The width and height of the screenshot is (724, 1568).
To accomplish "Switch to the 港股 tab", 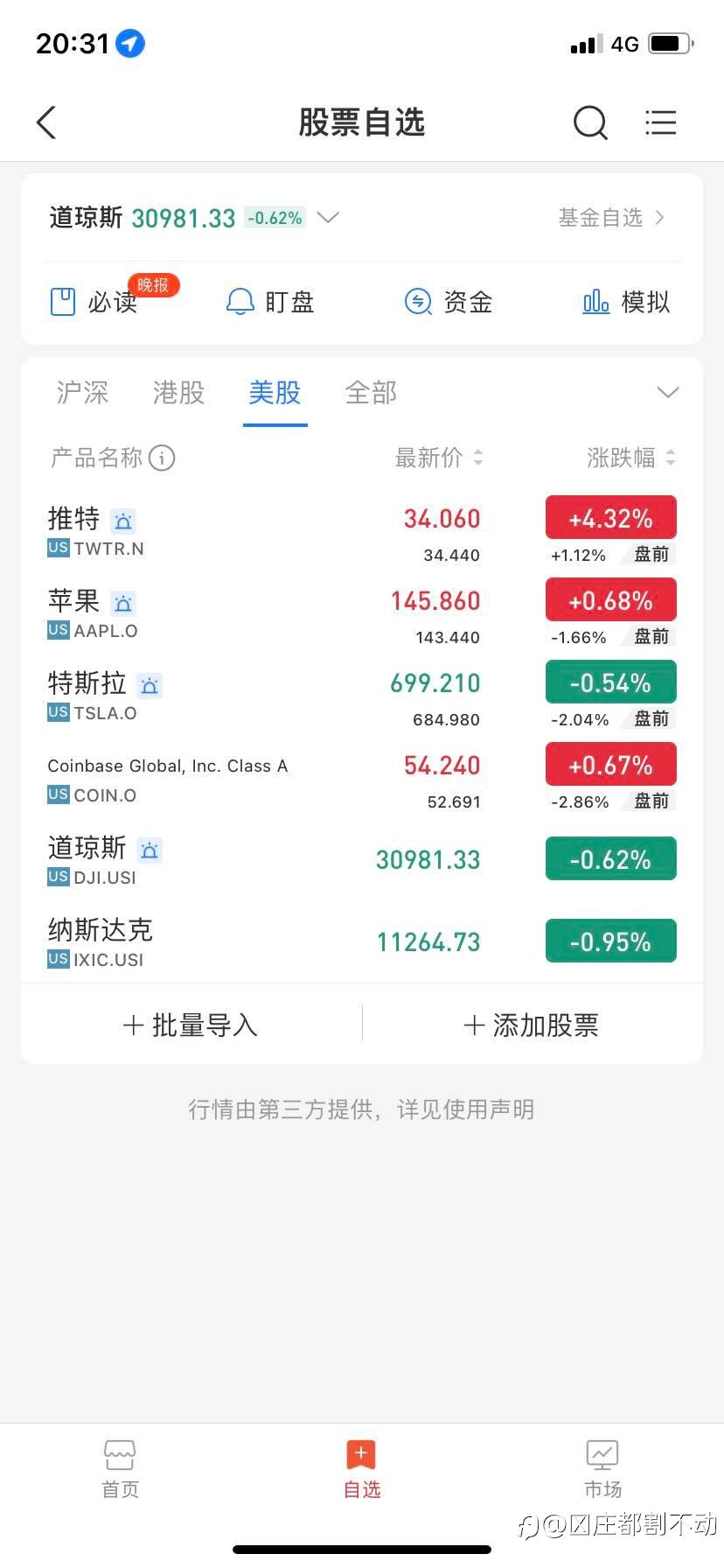I will [x=178, y=393].
